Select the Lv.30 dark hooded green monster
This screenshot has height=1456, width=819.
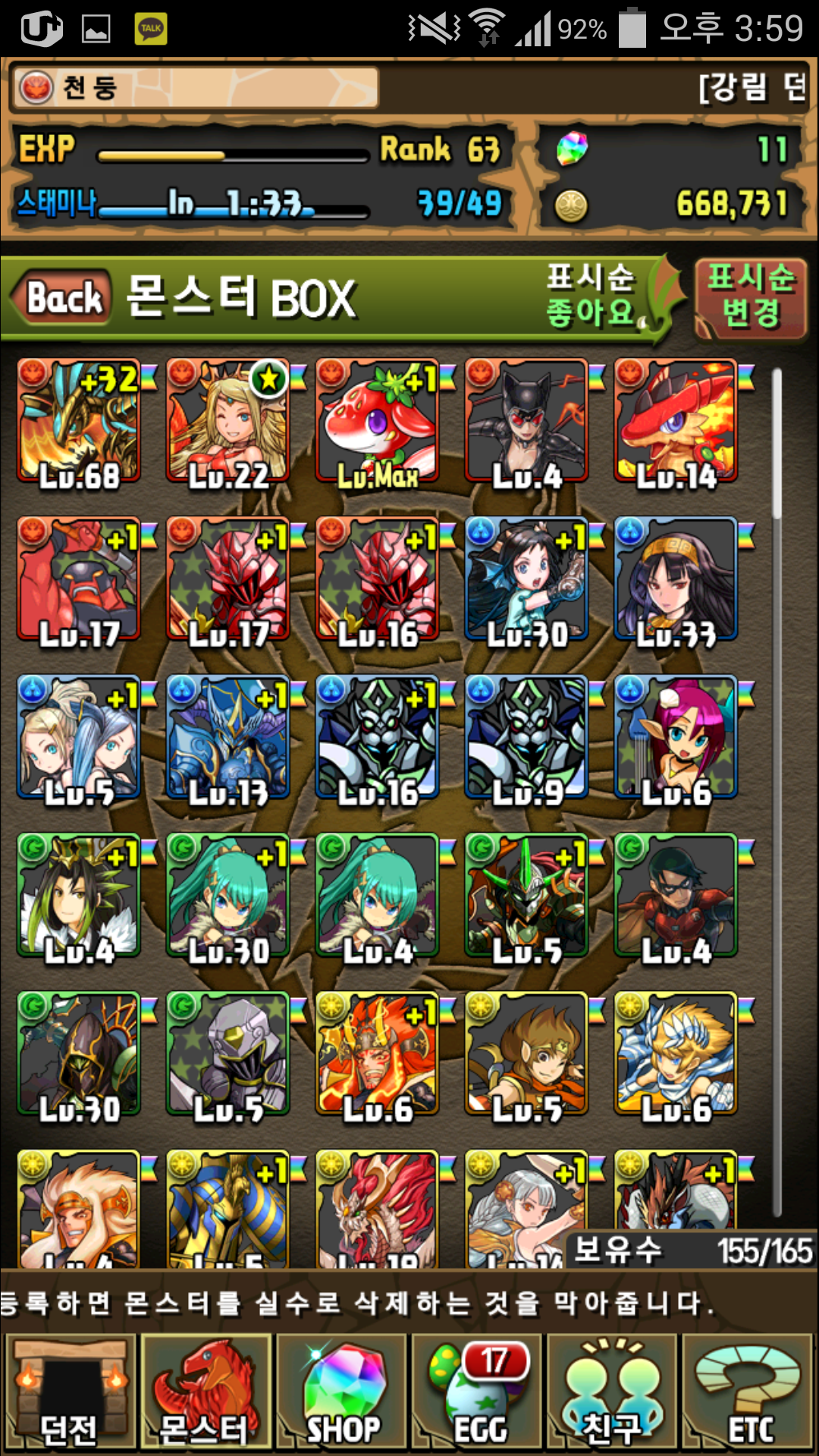coord(79,1054)
